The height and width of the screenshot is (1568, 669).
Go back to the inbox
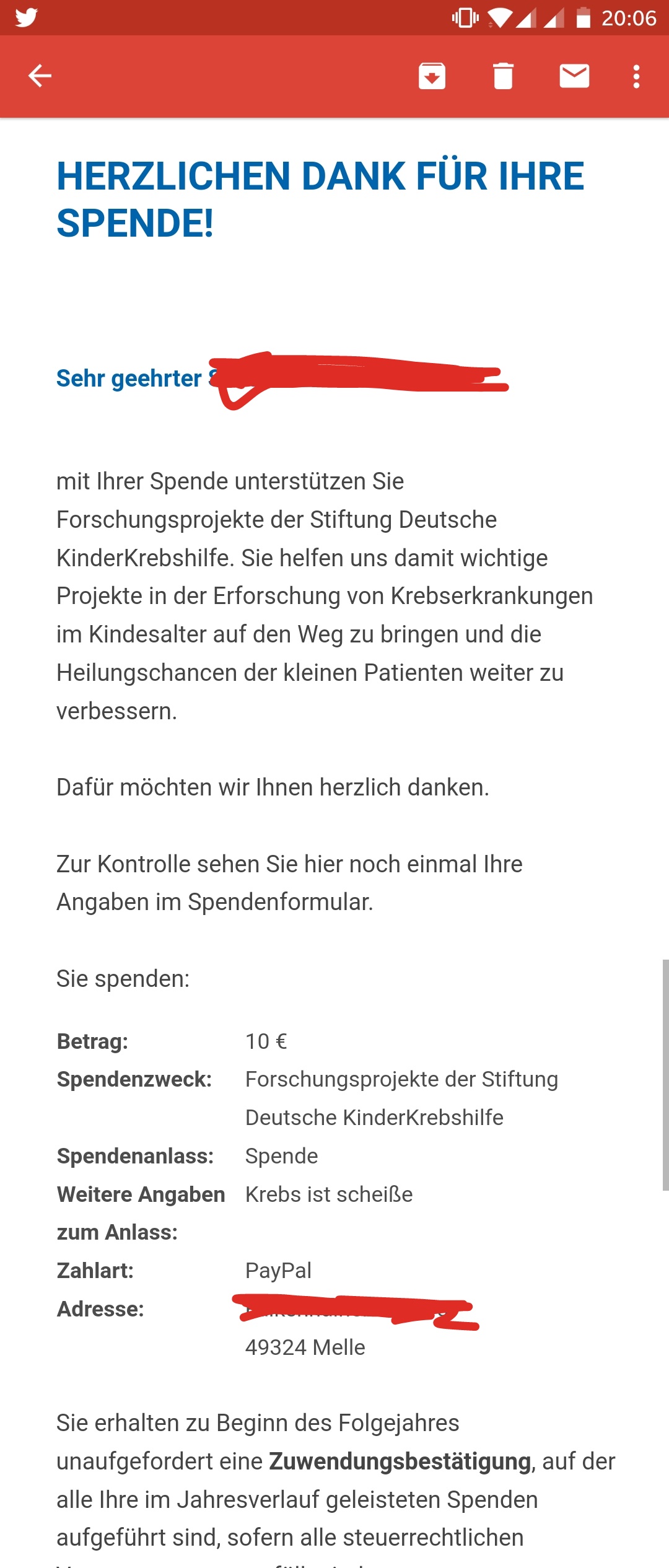tap(40, 76)
